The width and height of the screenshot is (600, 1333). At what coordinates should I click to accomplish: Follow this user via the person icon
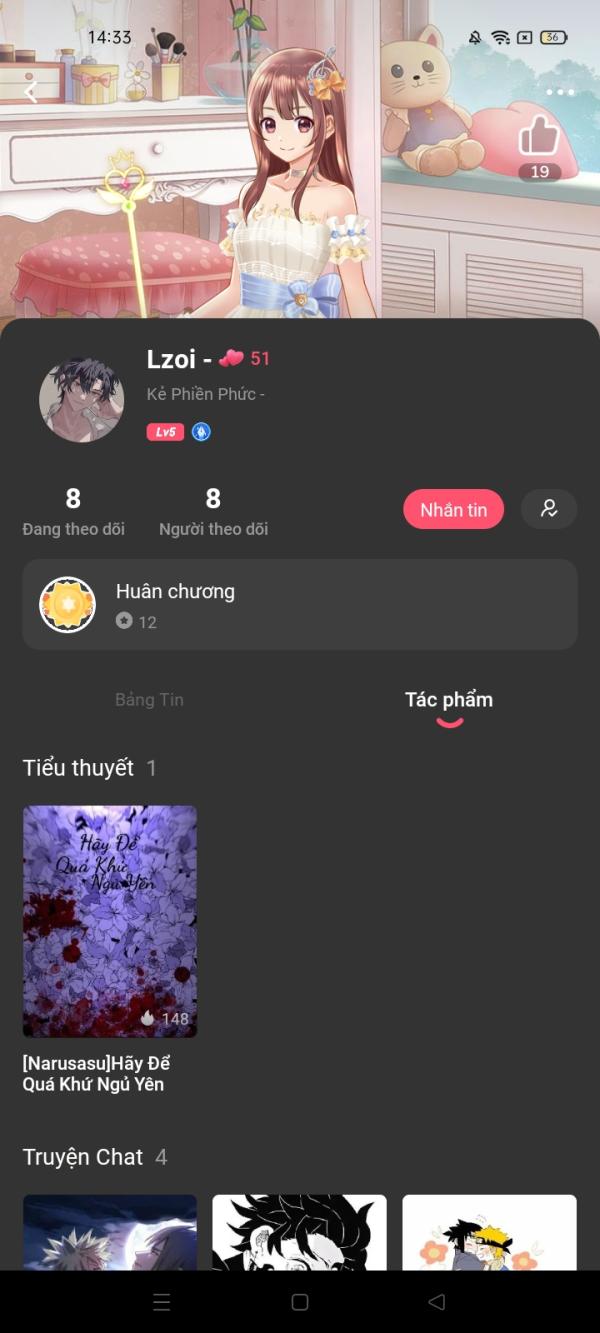[x=549, y=509]
